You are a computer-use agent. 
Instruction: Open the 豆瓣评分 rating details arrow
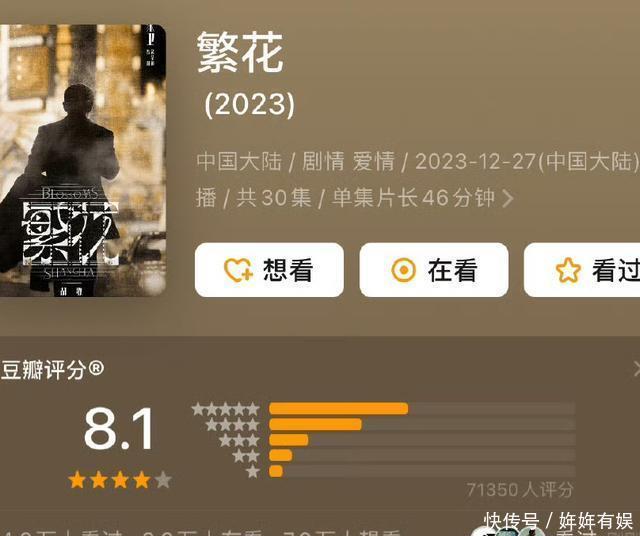(636, 369)
